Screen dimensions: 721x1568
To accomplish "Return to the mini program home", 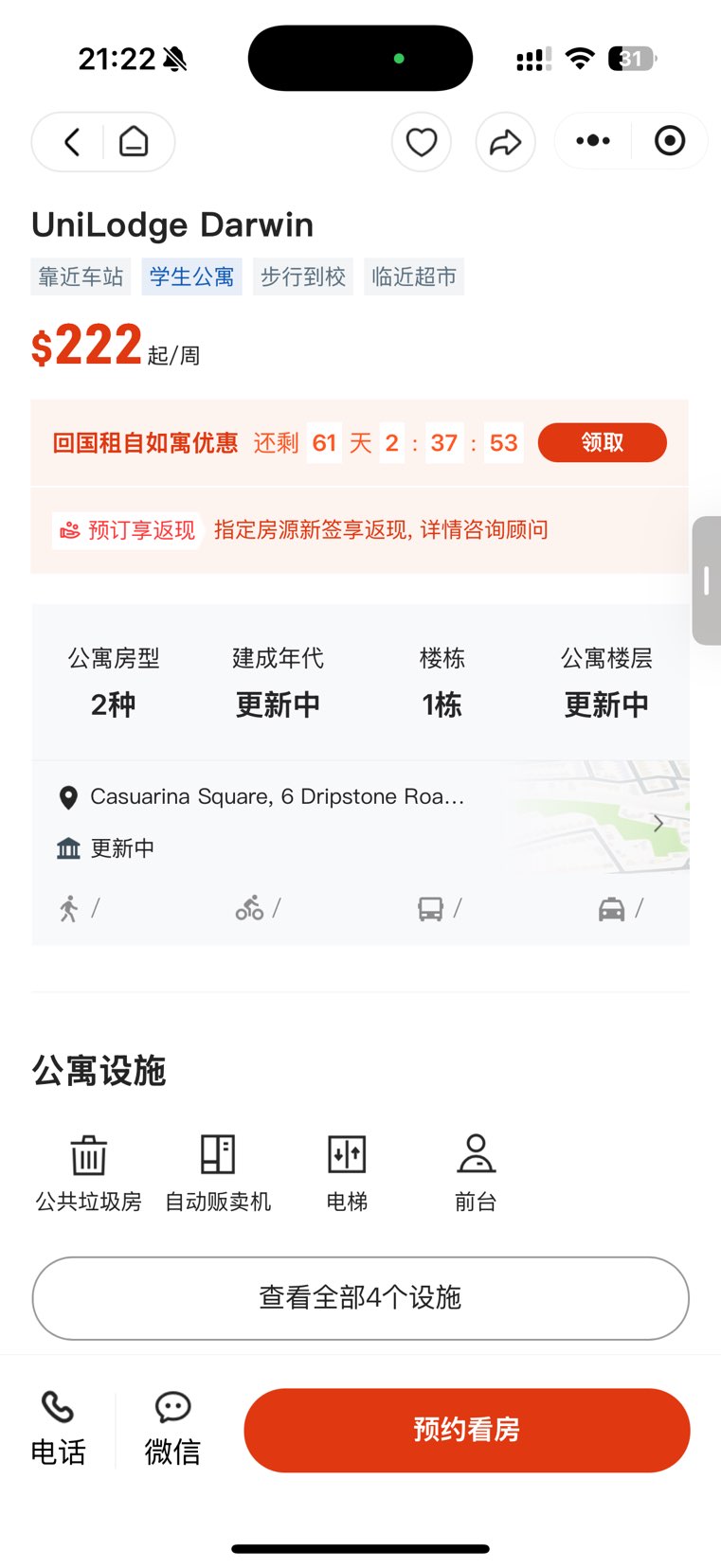I will 134,142.
